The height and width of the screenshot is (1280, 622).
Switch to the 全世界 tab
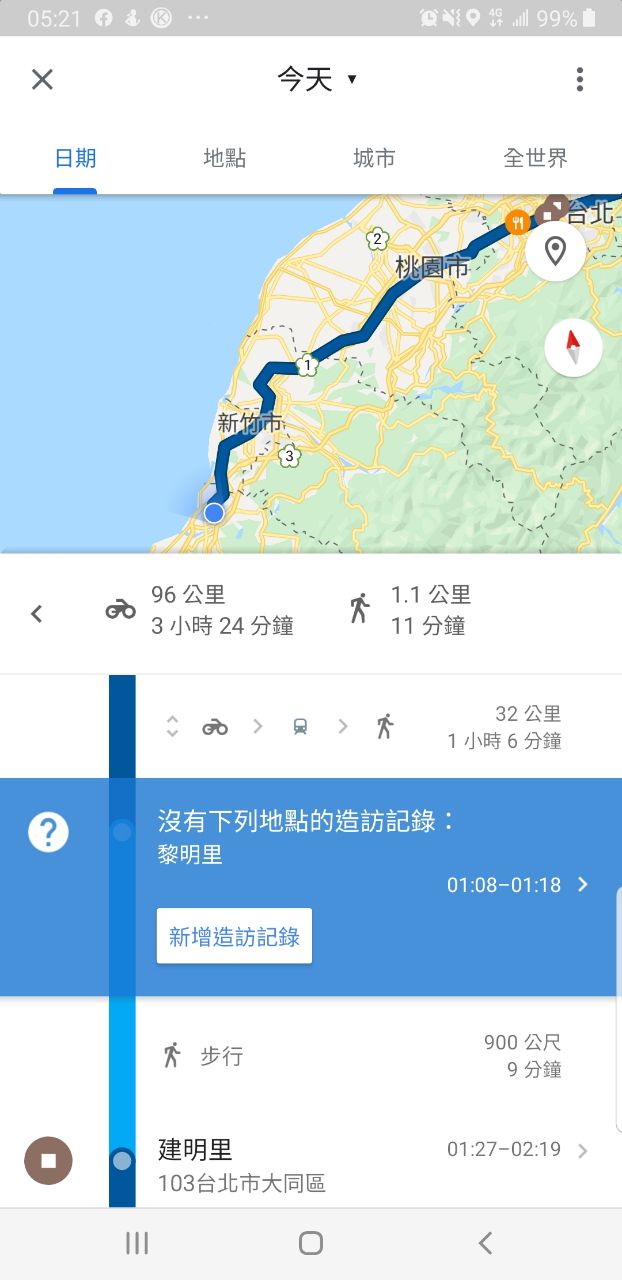[x=535, y=158]
